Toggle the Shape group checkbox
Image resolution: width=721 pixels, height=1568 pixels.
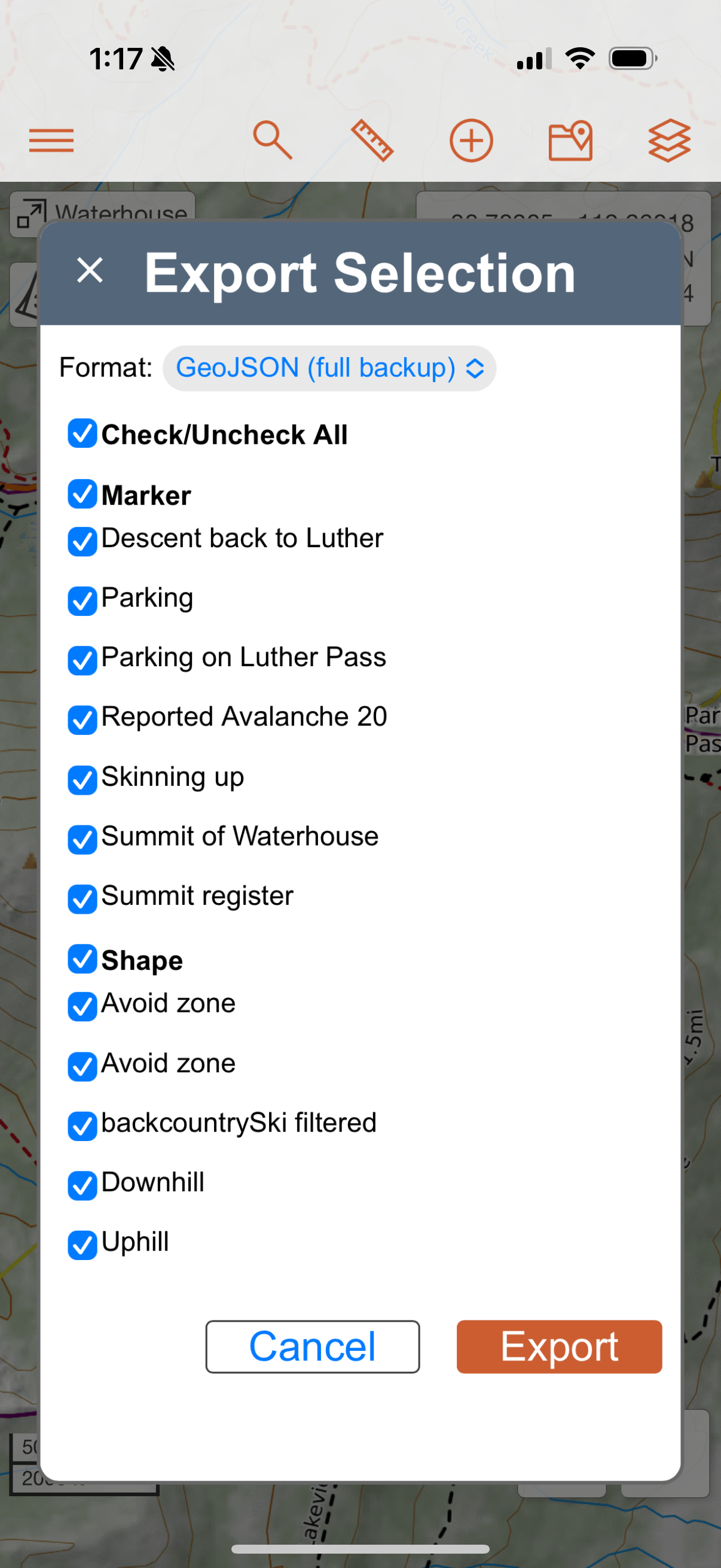click(82, 959)
